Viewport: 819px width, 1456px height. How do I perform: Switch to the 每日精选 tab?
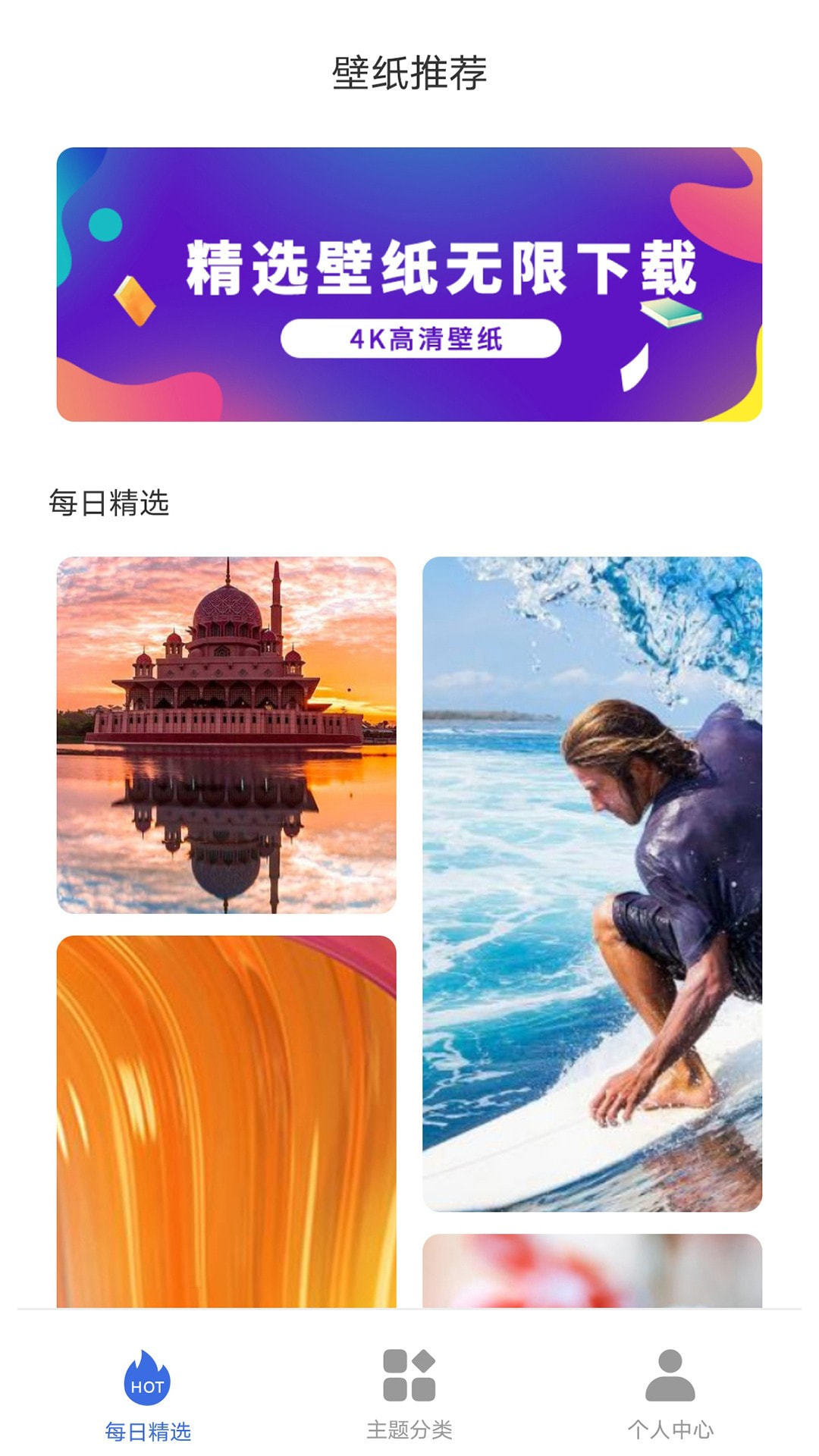tap(148, 1395)
